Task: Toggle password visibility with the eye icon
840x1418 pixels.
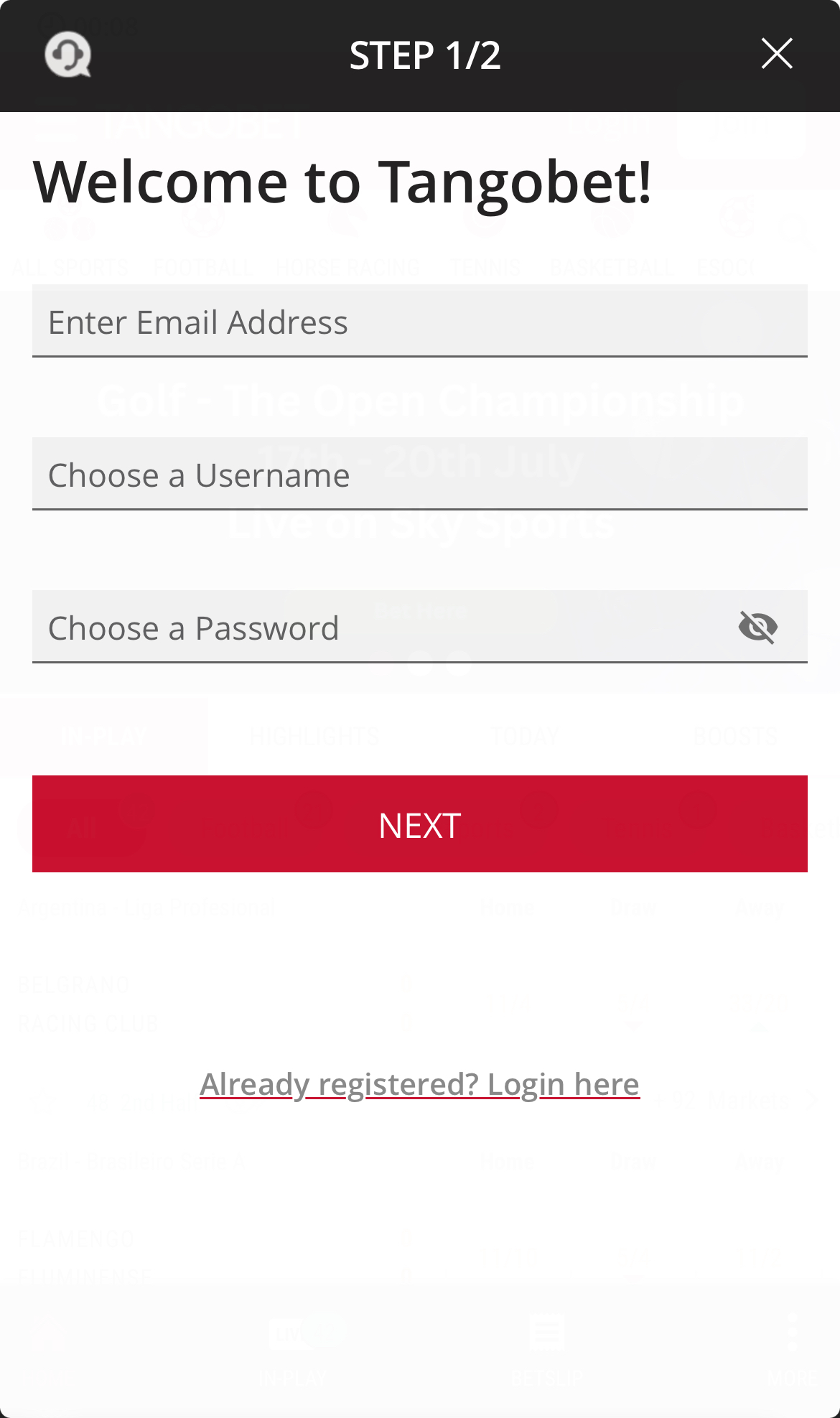Action: point(760,627)
